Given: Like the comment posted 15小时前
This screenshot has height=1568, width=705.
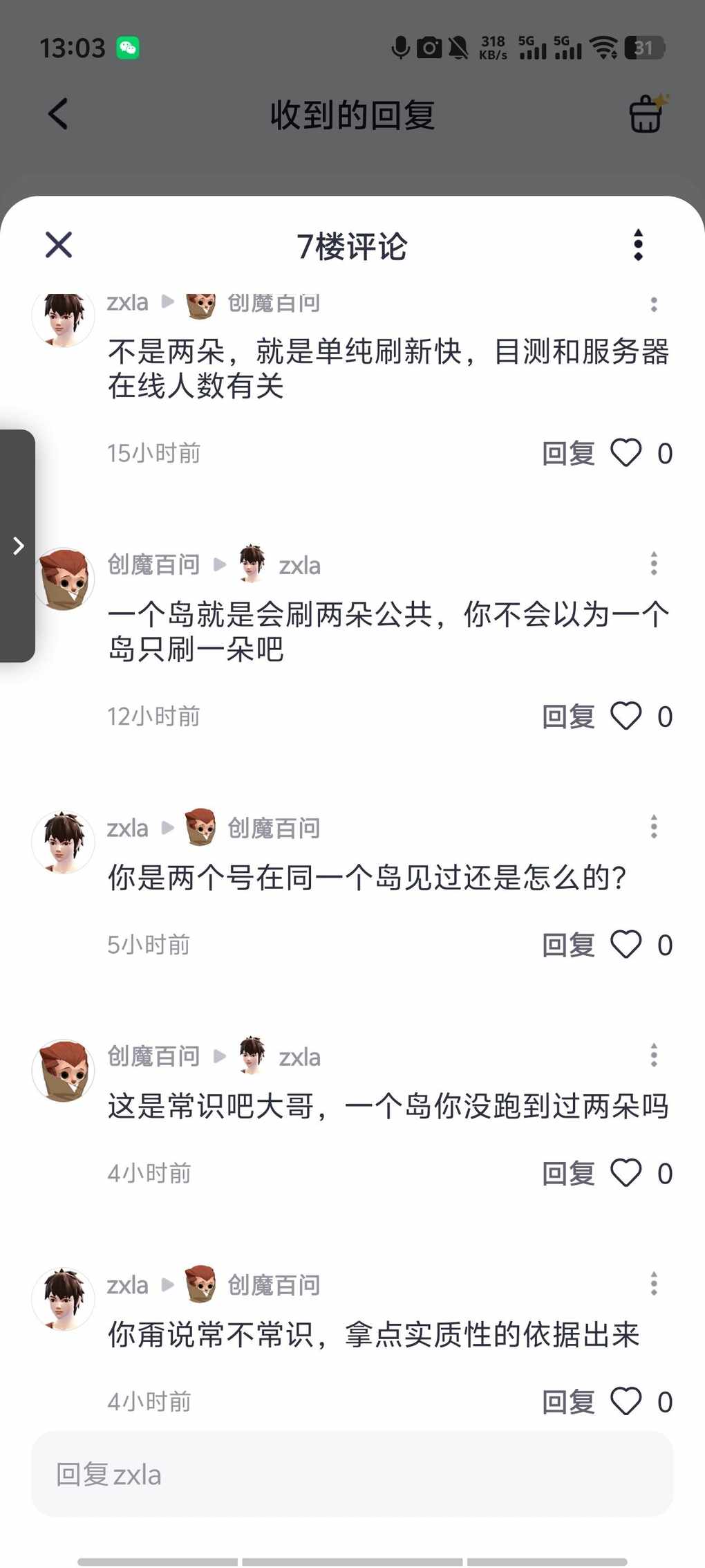Looking at the screenshot, I should click(626, 454).
